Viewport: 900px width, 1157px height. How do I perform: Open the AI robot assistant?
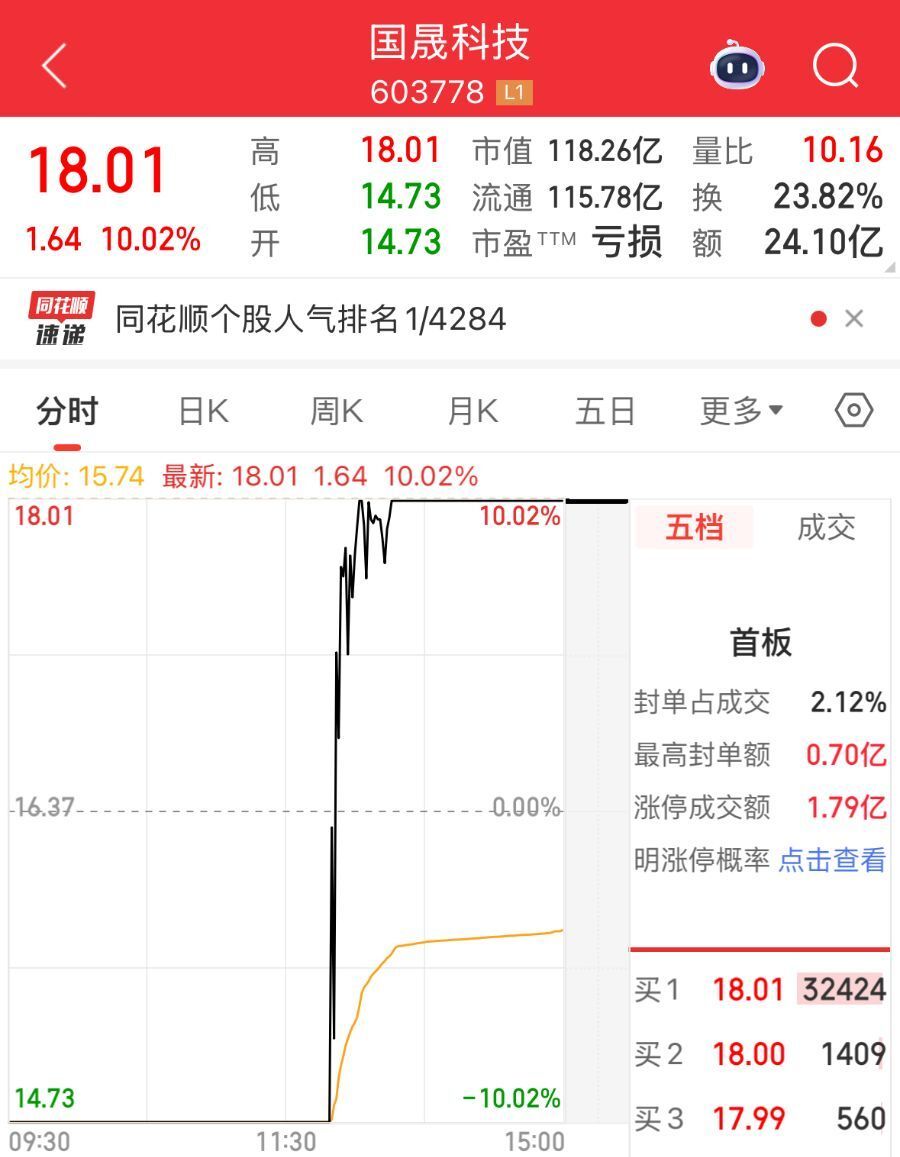737,67
